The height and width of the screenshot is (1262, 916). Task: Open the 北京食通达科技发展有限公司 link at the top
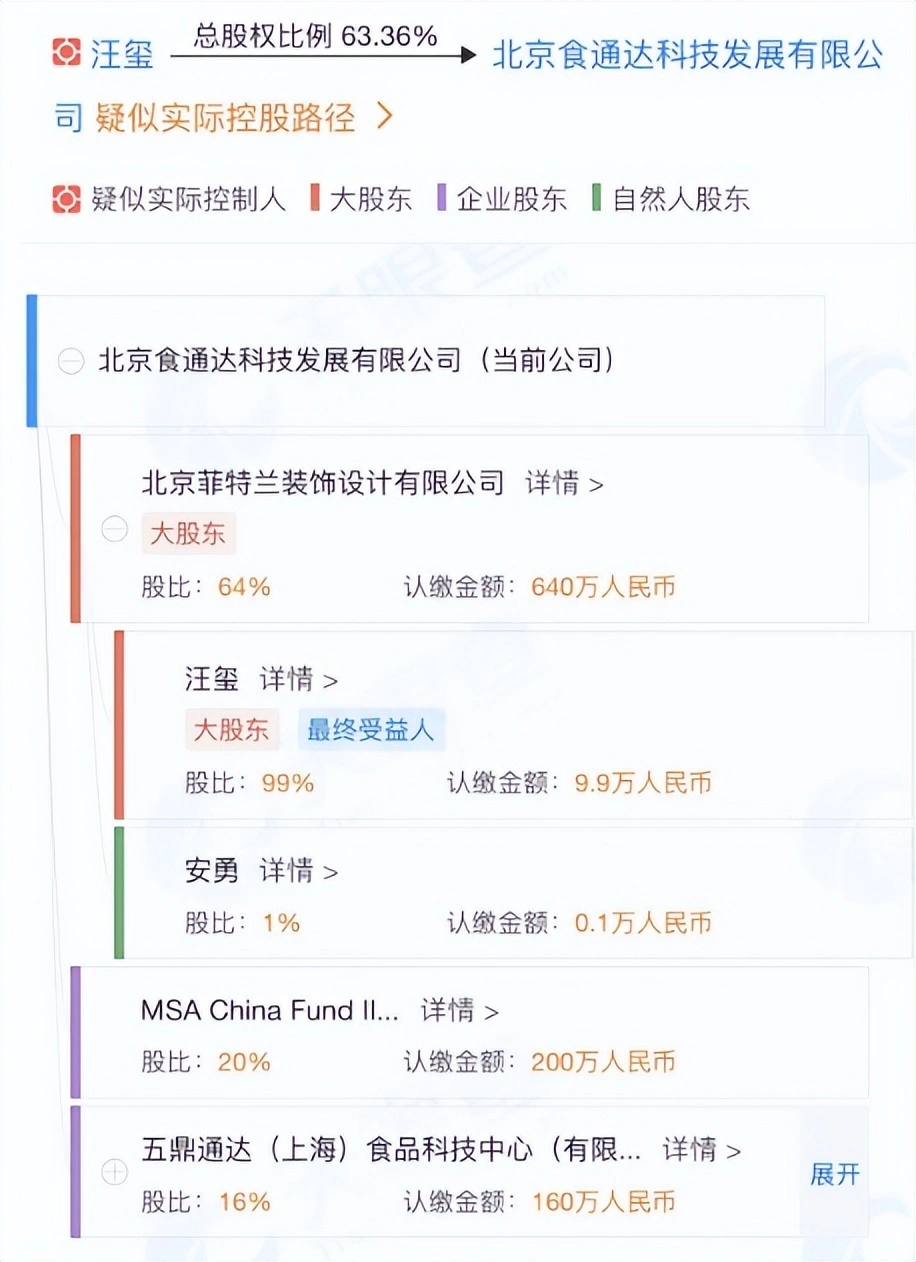click(687, 54)
